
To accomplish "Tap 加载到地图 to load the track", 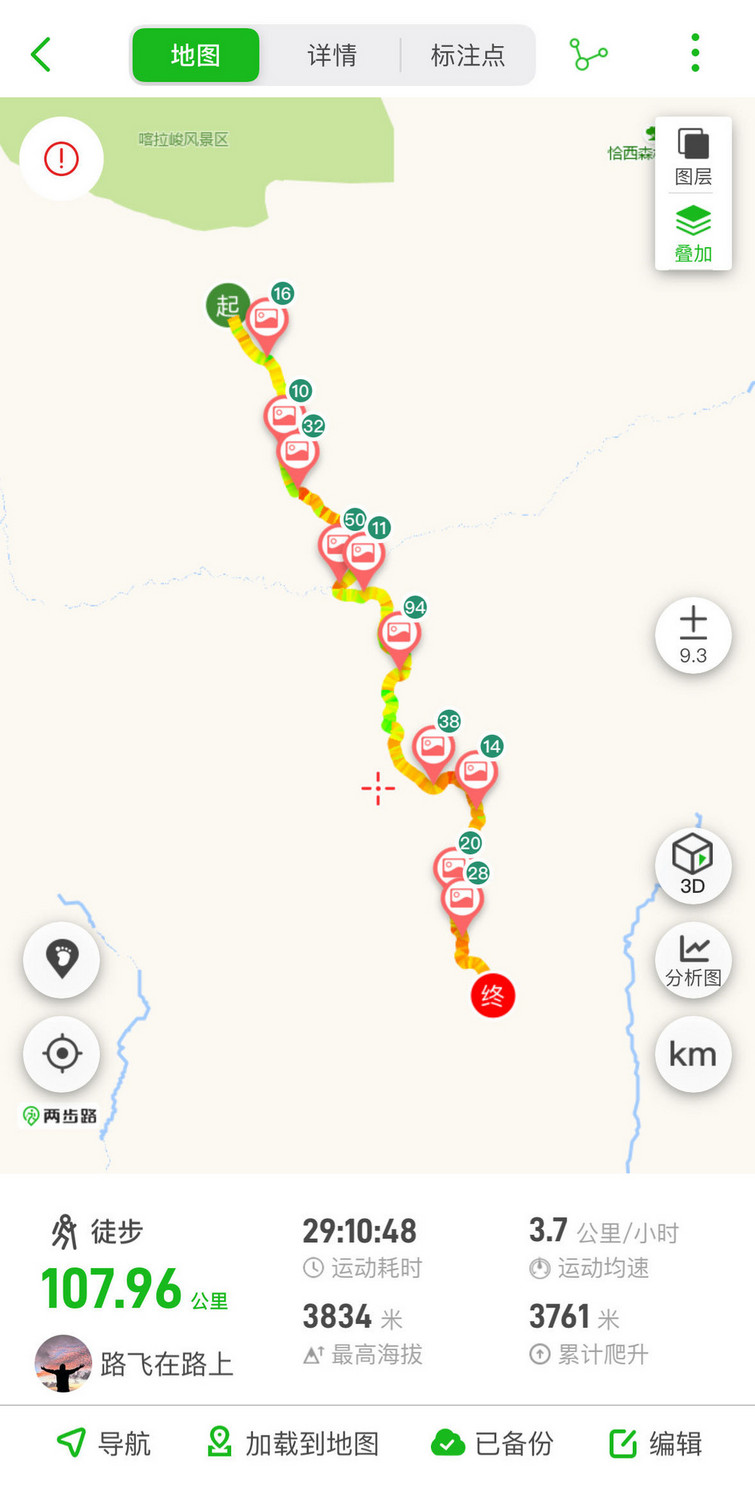I will click(x=292, y=1443).
